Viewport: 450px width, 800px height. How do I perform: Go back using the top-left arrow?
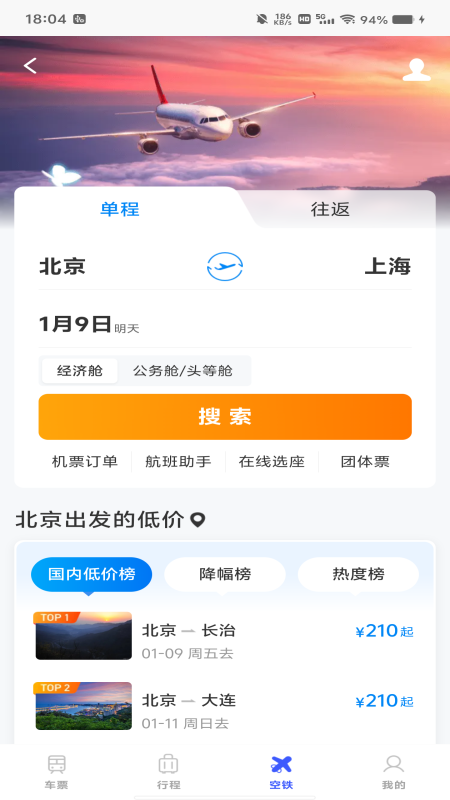point(30,66)
